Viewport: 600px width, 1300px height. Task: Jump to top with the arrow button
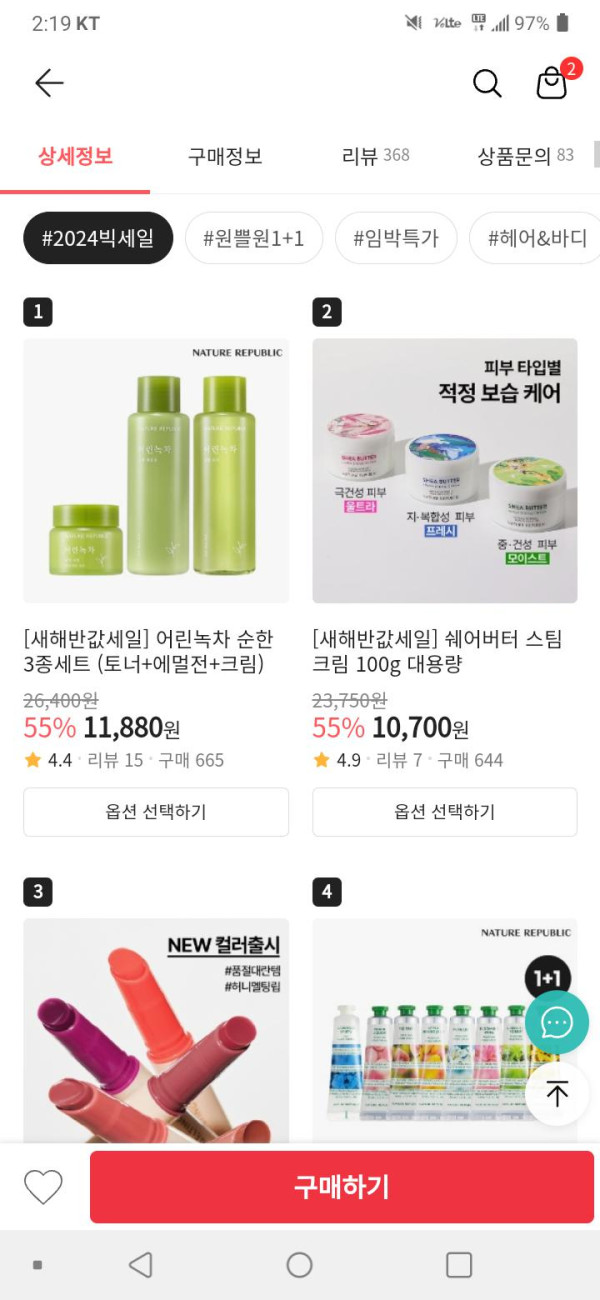point(557,1094)
